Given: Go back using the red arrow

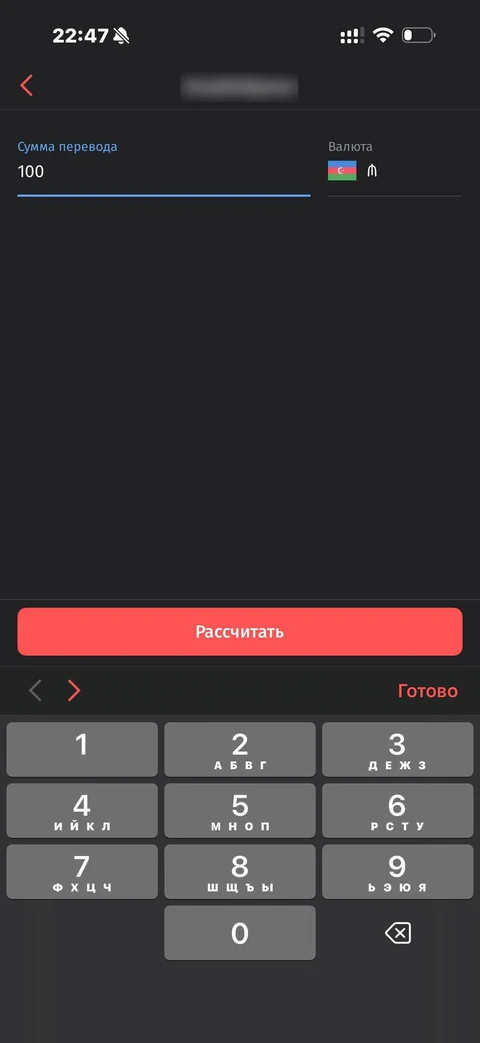Looking at the screenshot, I should pos(27,86).
